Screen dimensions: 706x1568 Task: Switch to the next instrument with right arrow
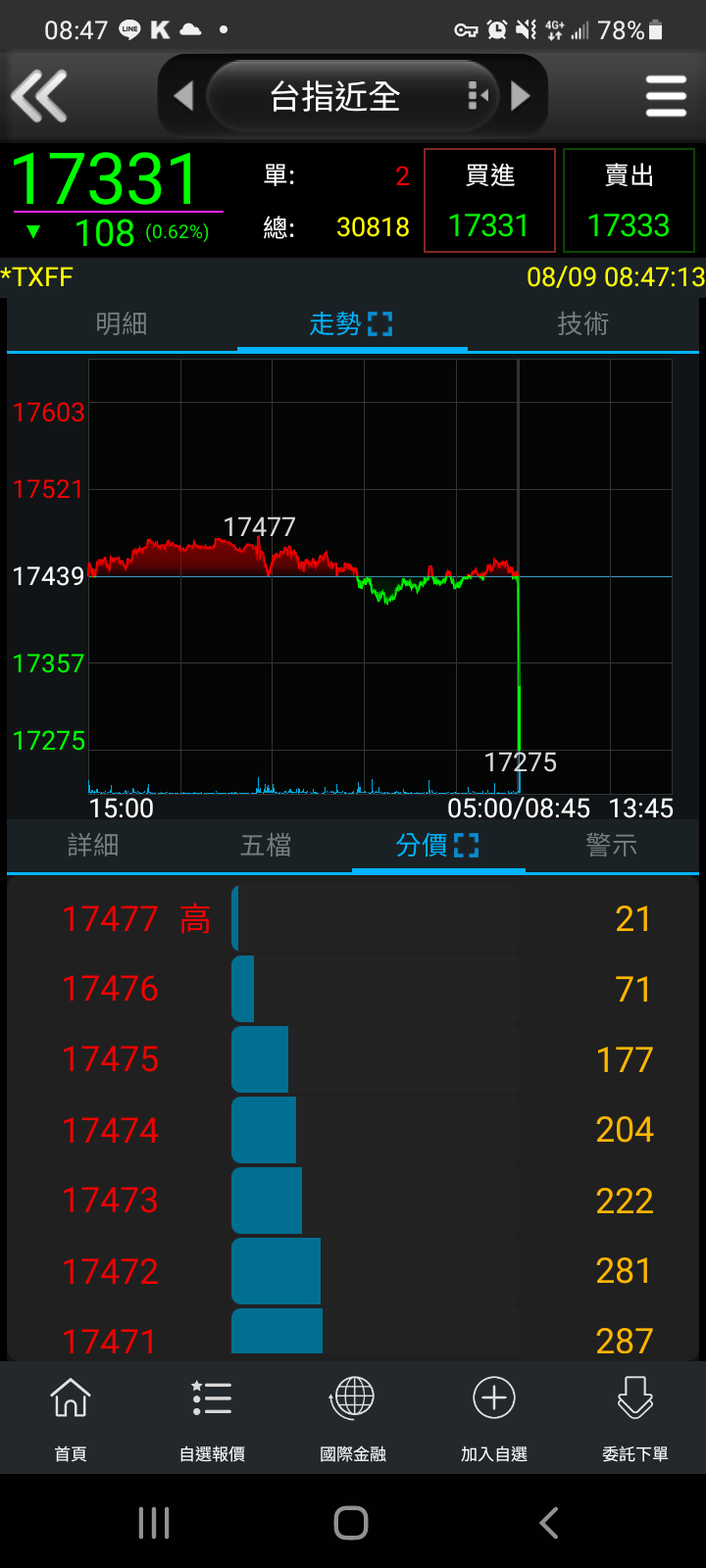tap(521, 96)
